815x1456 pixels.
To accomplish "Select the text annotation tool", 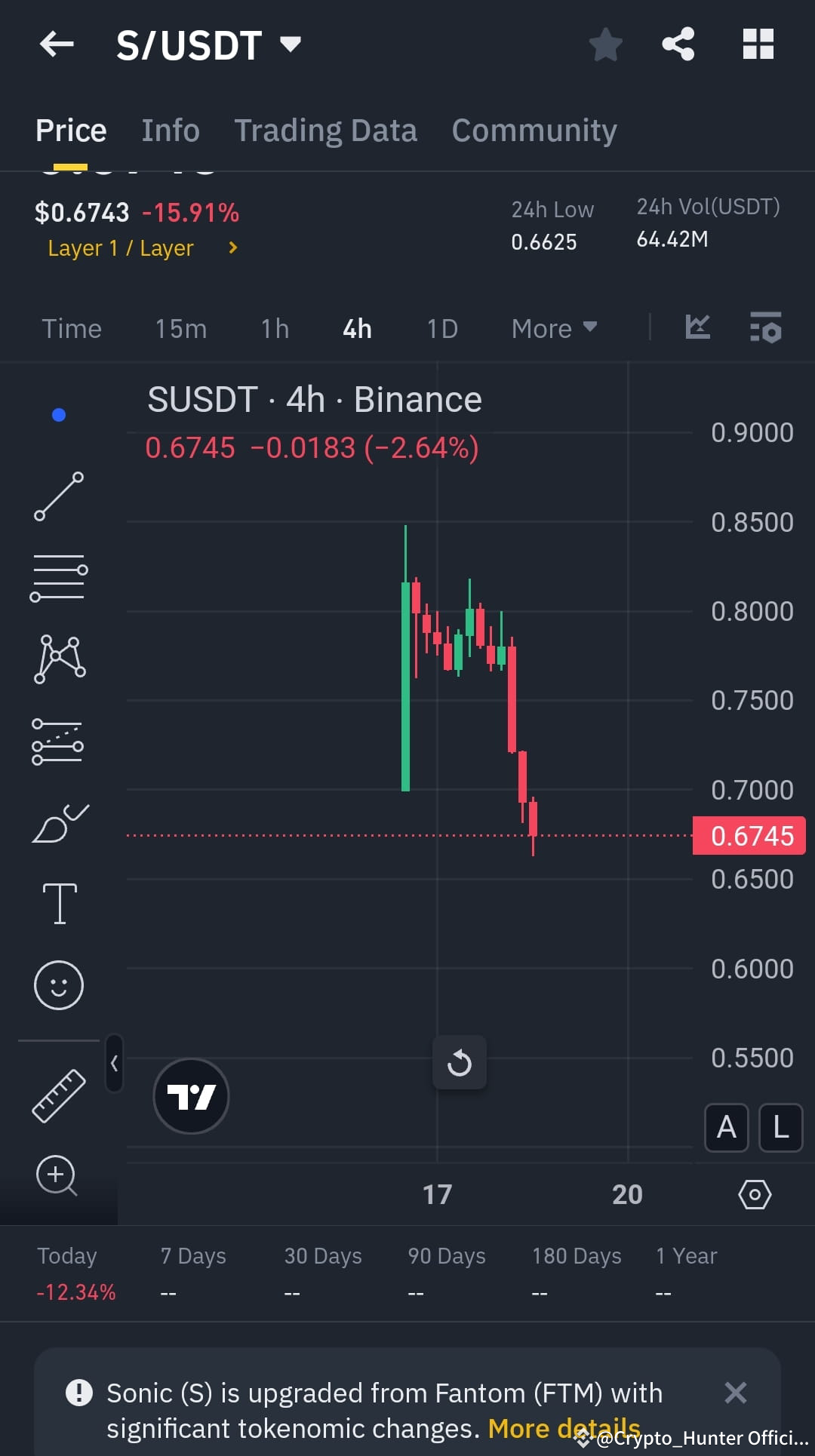I will [x=59, y=903].
